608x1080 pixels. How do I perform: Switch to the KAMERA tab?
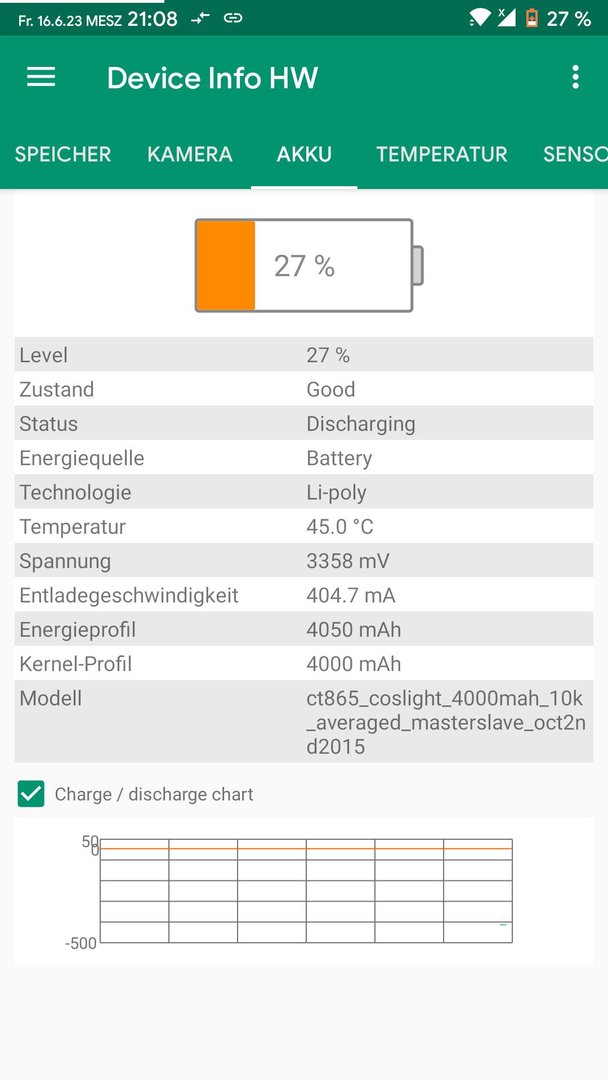(190, 154)
